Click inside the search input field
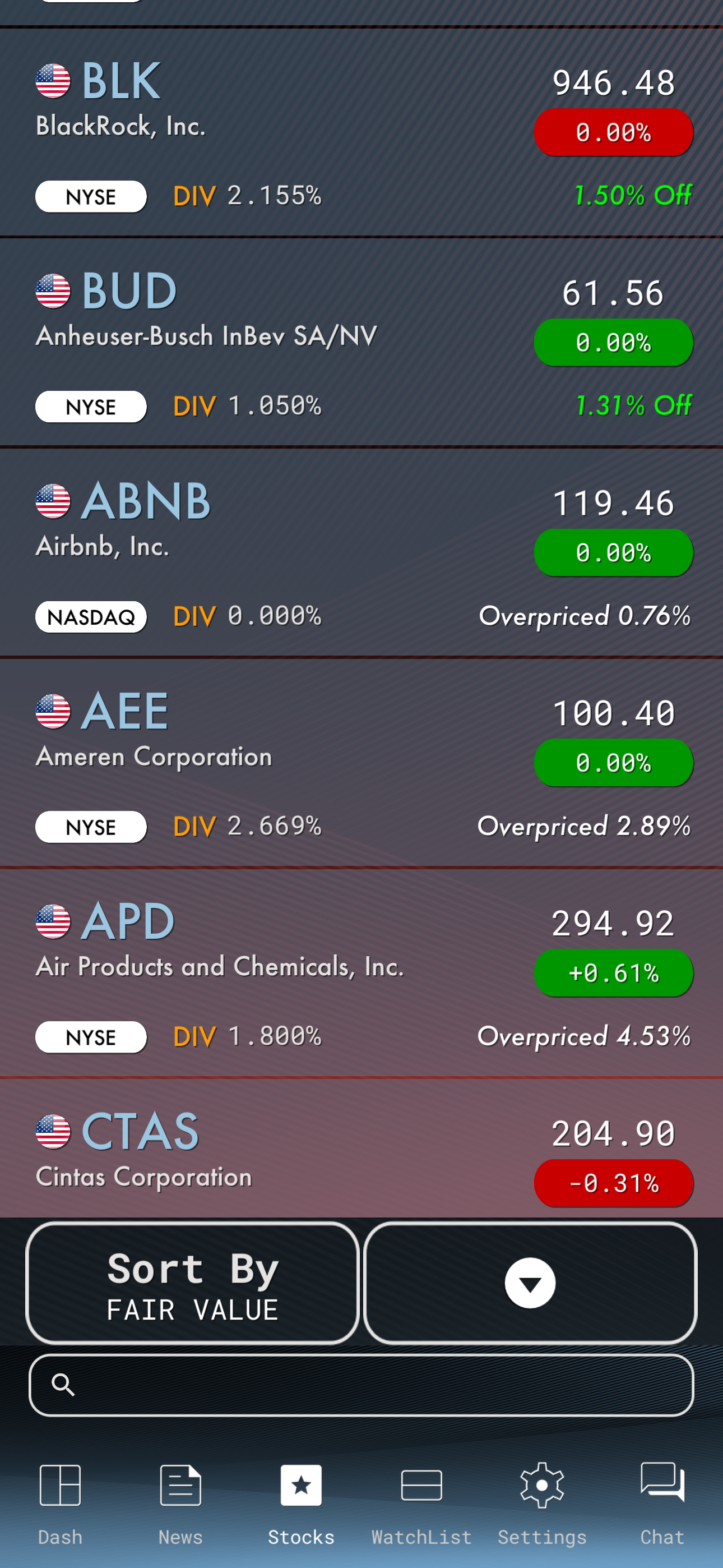Screen dimensions: 723x1568 point(361,1386)
